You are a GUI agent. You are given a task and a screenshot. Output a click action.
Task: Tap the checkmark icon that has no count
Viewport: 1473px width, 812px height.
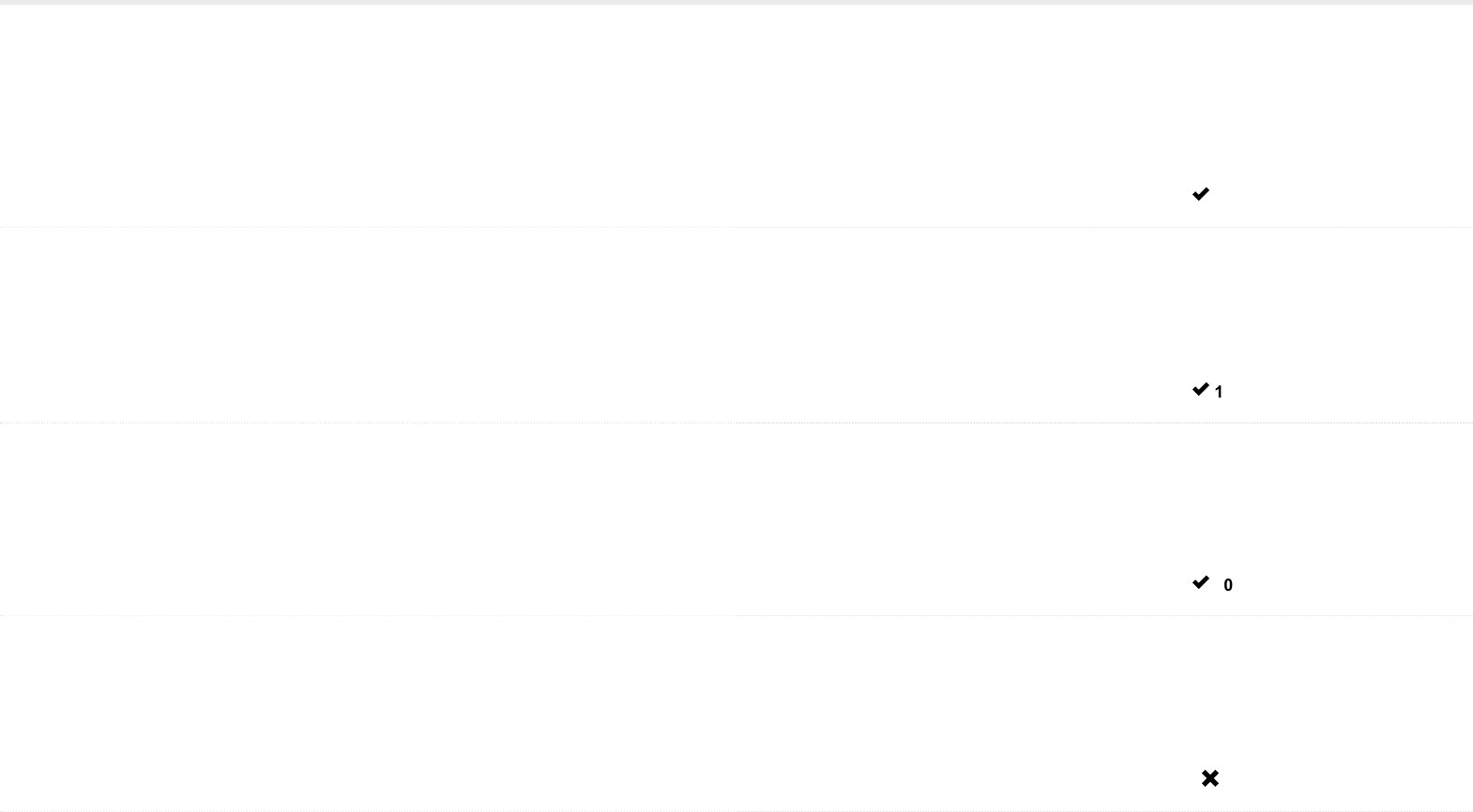tap(1200, 194)
